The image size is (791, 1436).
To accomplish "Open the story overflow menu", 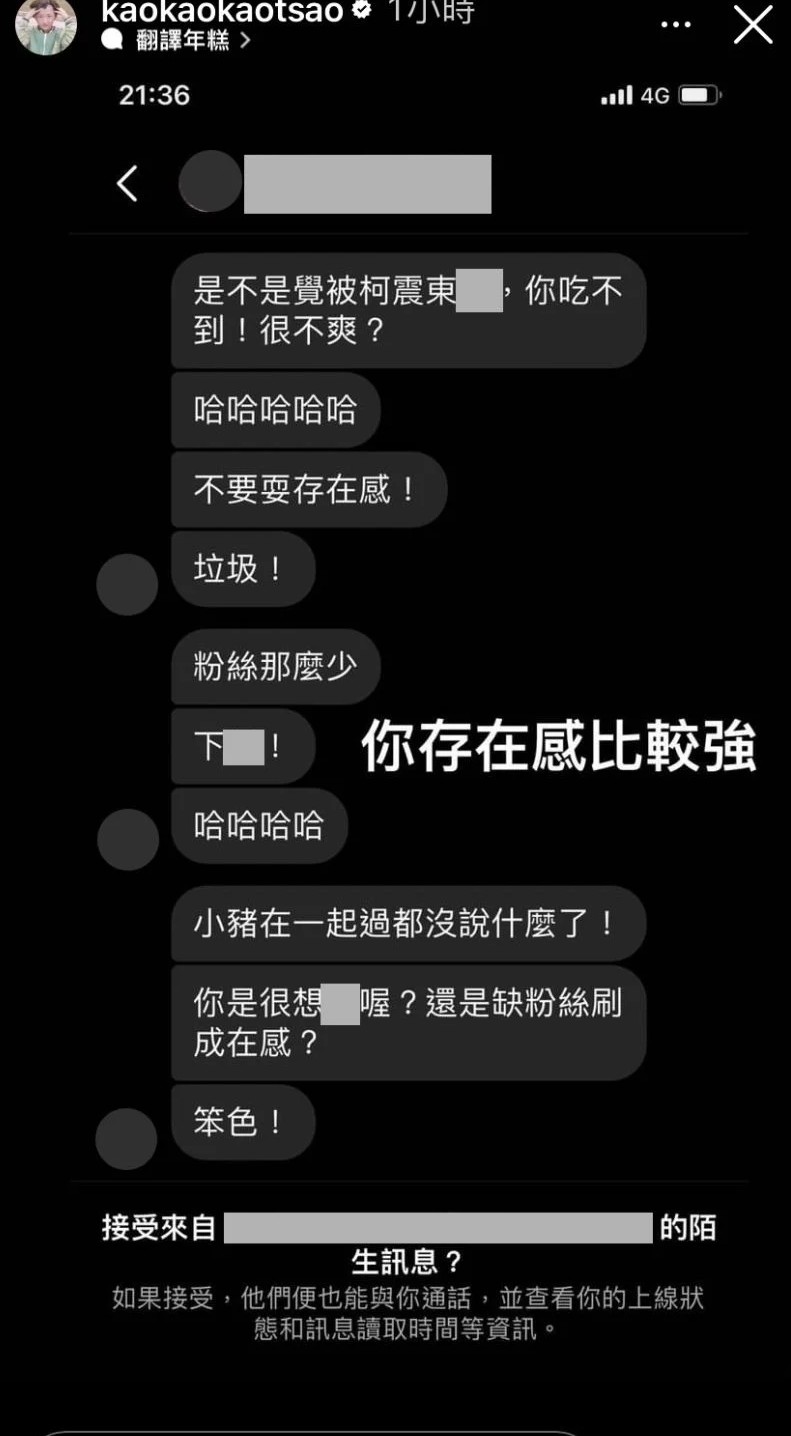I will pos(676,24).
